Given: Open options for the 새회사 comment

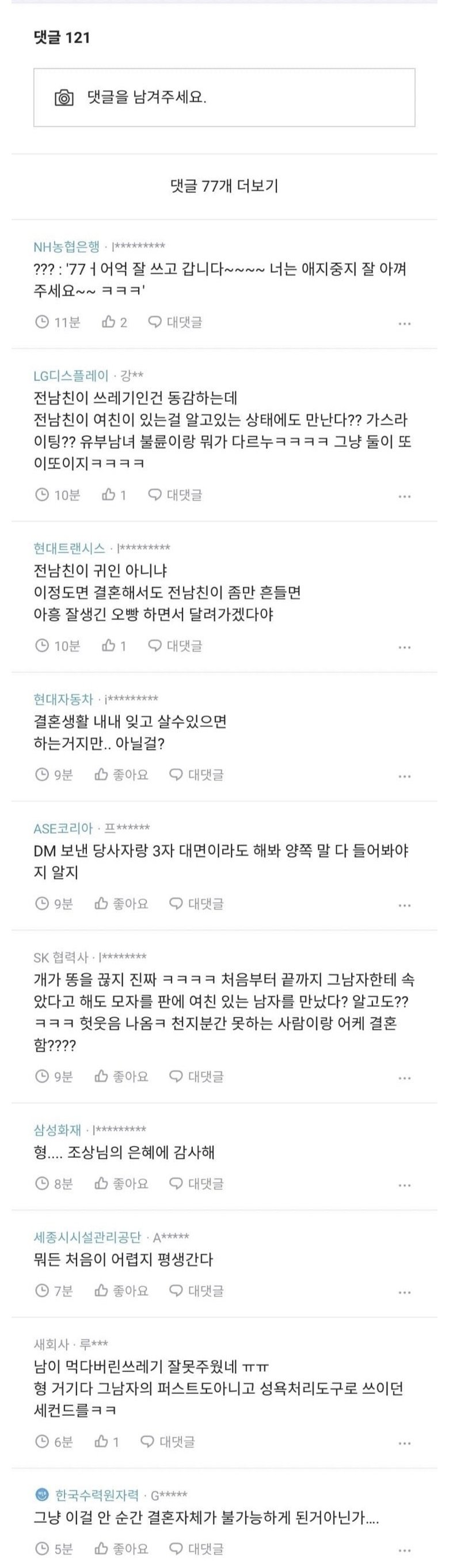Looking at the screenshot, I should pyautogui.click(x=405, y=1443).
